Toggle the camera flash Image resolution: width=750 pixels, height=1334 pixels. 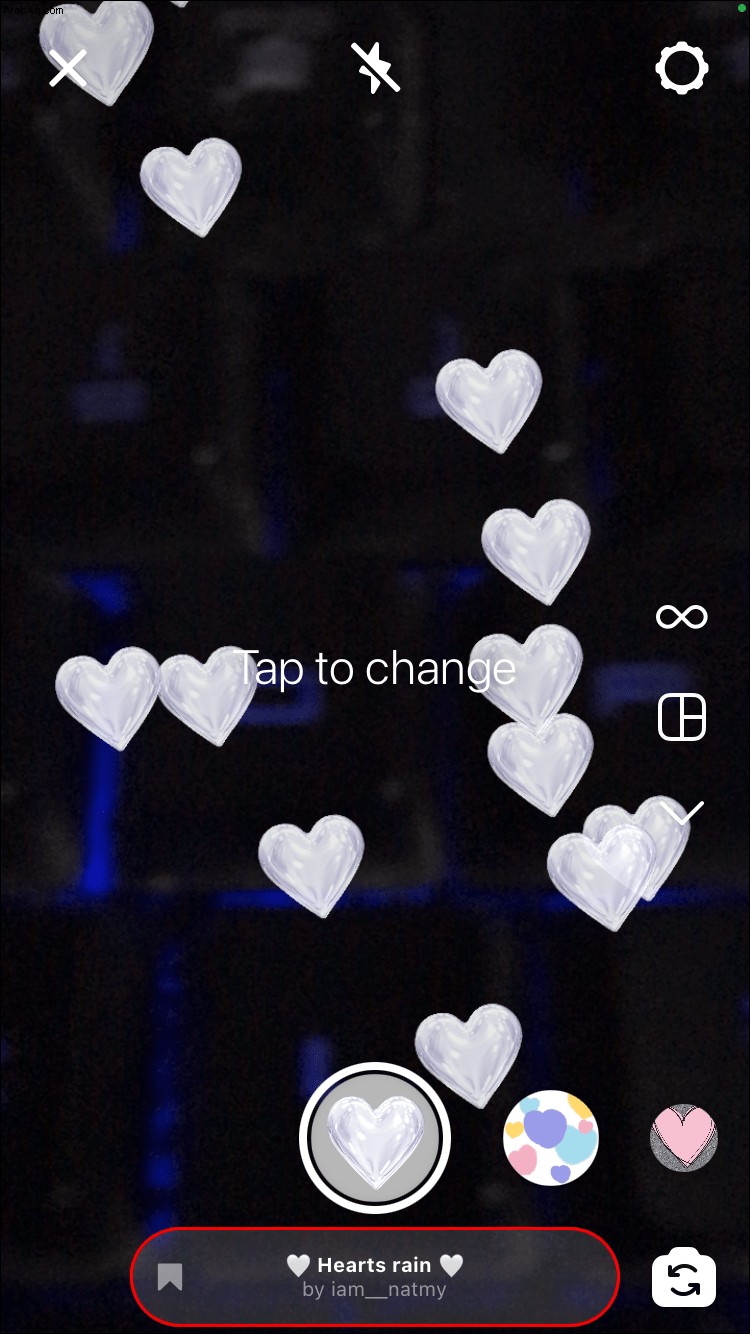pyautogui.click(x=375, y=68)
